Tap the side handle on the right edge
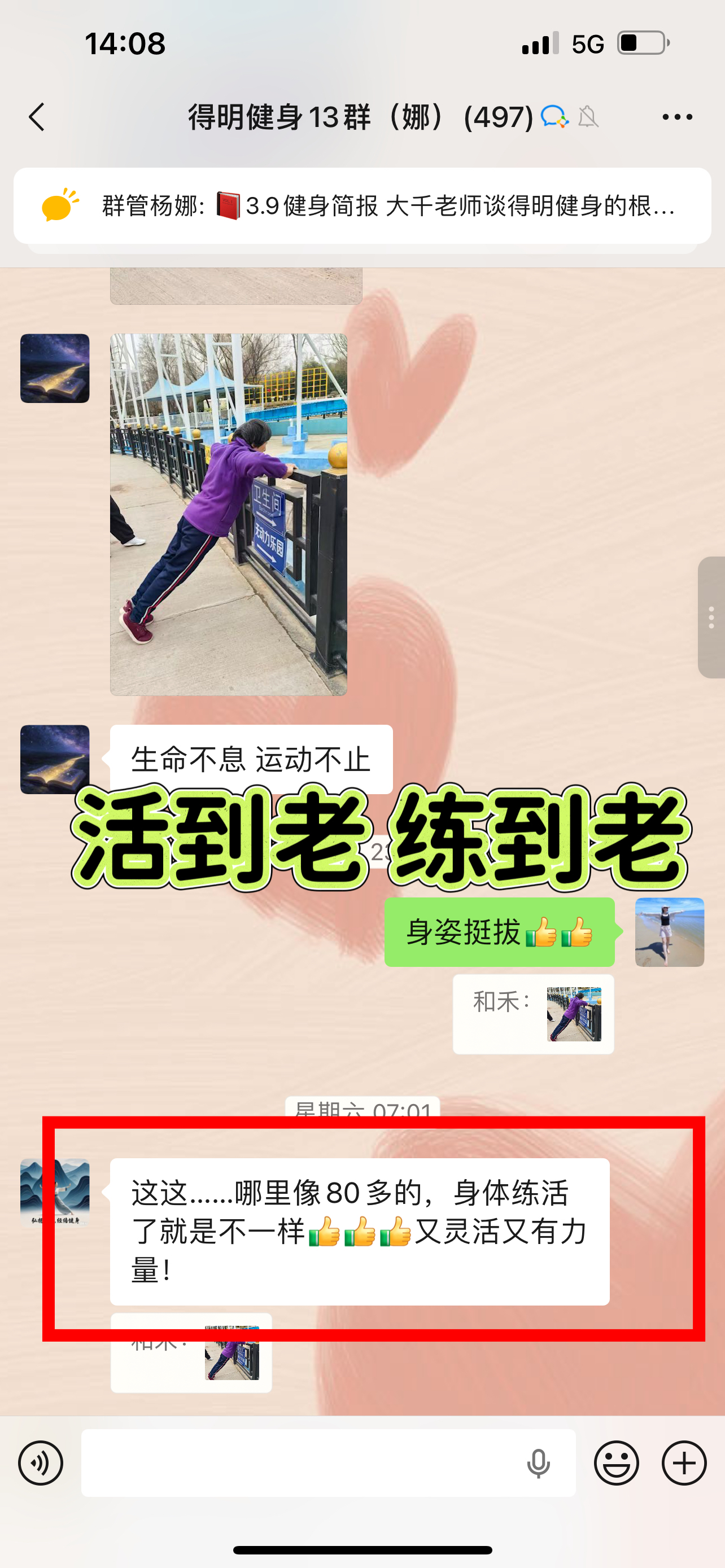The height and width of the screenshot is (1568, 725). pyautogui.click(x=711, y=617)
